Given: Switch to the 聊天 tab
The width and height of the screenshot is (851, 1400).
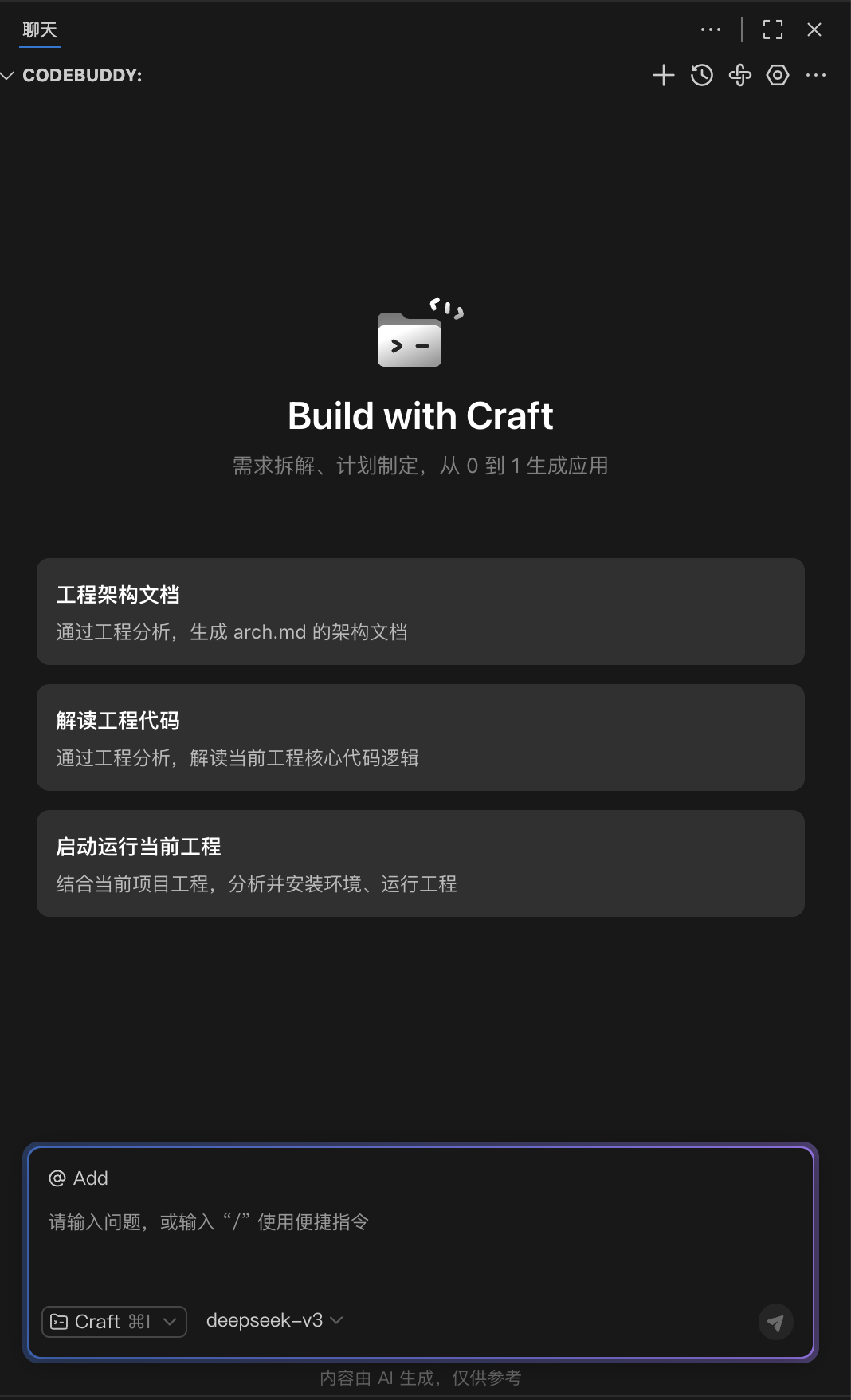Looking at the screenshot, I should point(37,29).
